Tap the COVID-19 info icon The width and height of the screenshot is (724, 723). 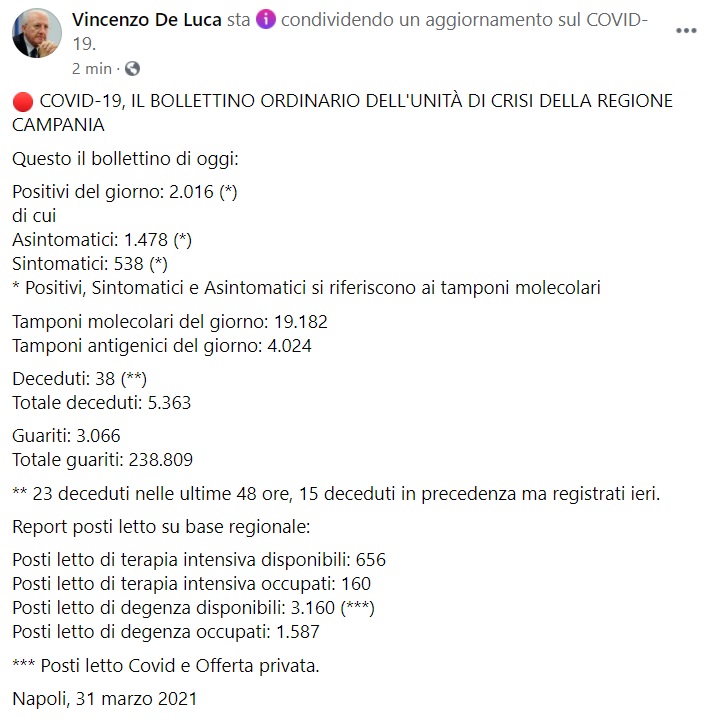(x=267, y=20)
